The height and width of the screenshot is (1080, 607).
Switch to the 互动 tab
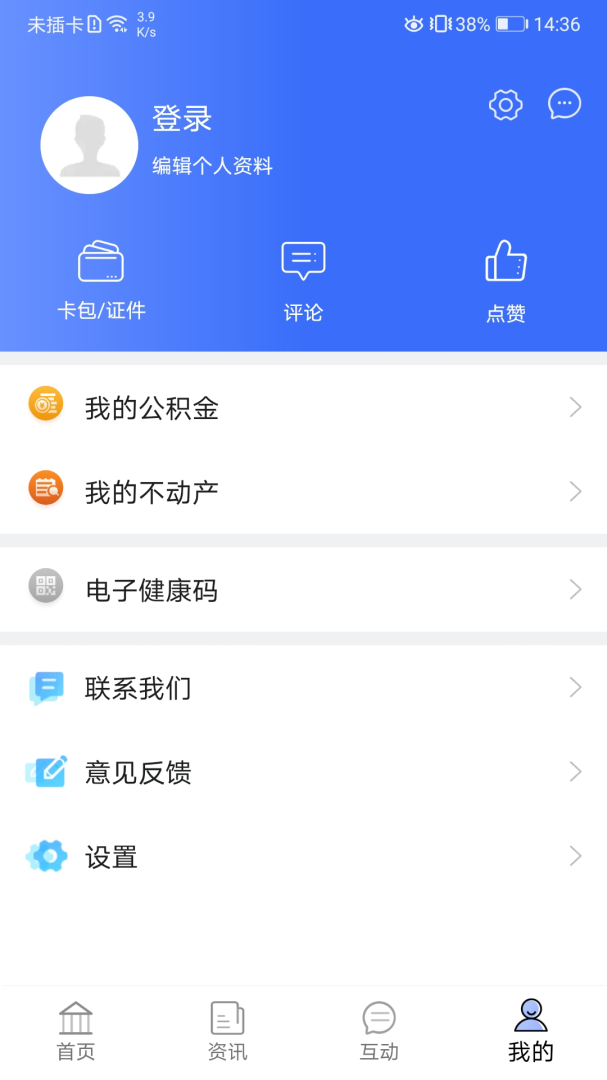click(x=379, y=1031)
